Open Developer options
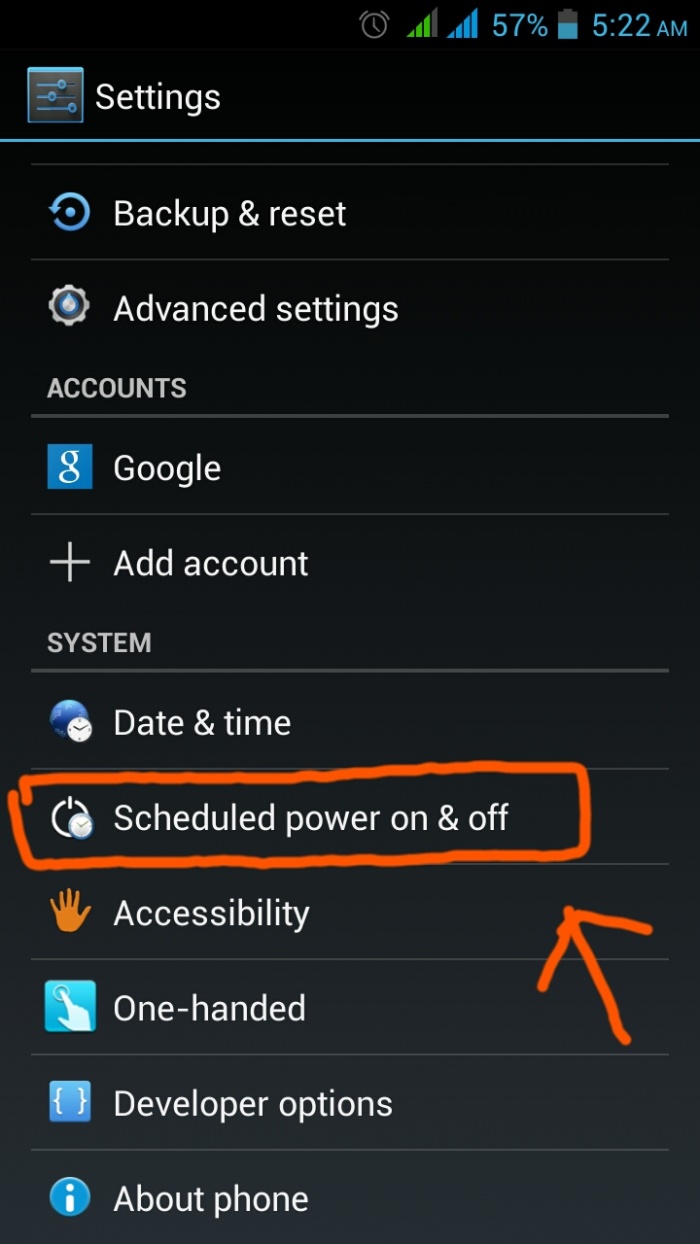The image size is (700, 1244). [x=253, y=1104]
